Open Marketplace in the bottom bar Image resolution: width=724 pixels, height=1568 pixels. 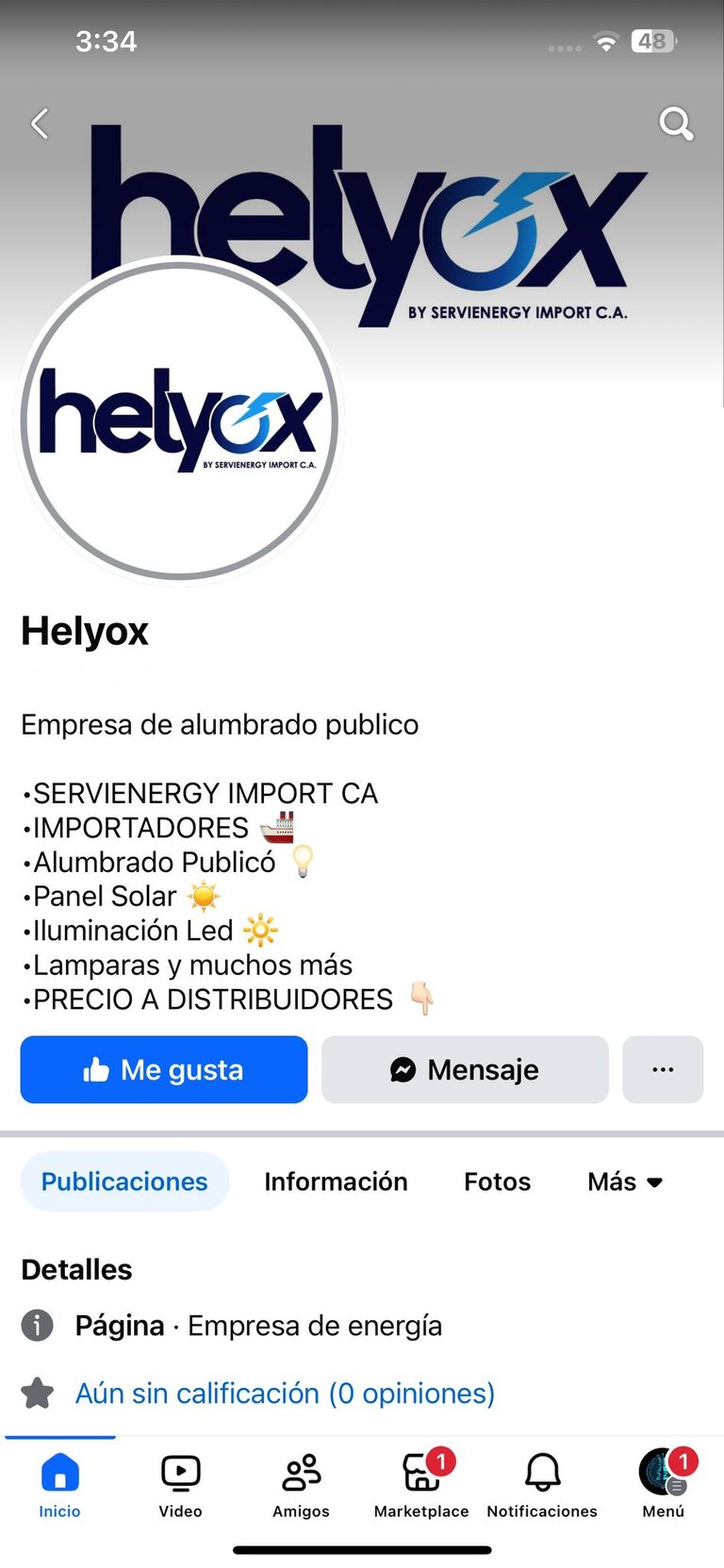pos(421,1484)
